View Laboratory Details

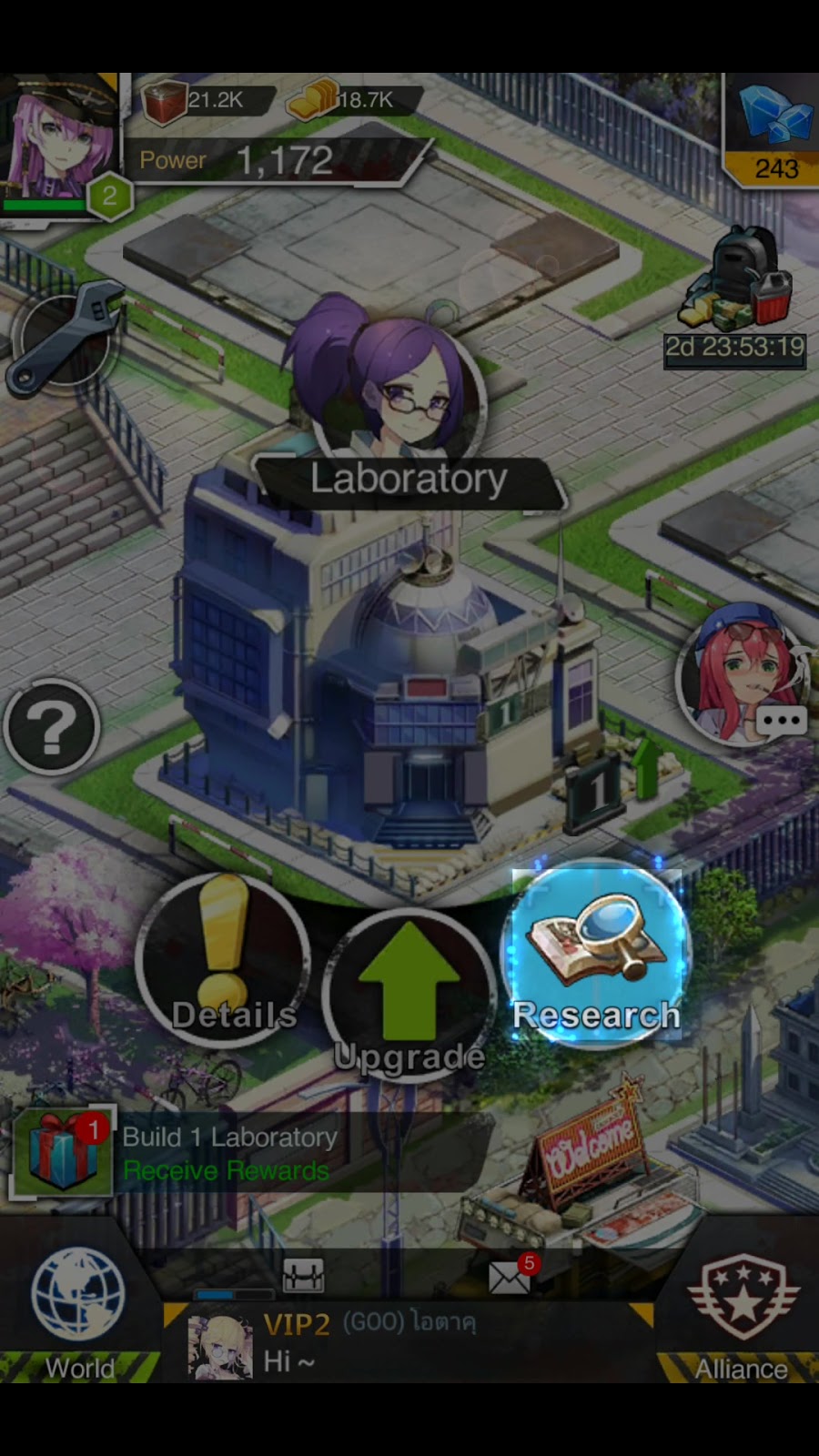pos(224,960)
